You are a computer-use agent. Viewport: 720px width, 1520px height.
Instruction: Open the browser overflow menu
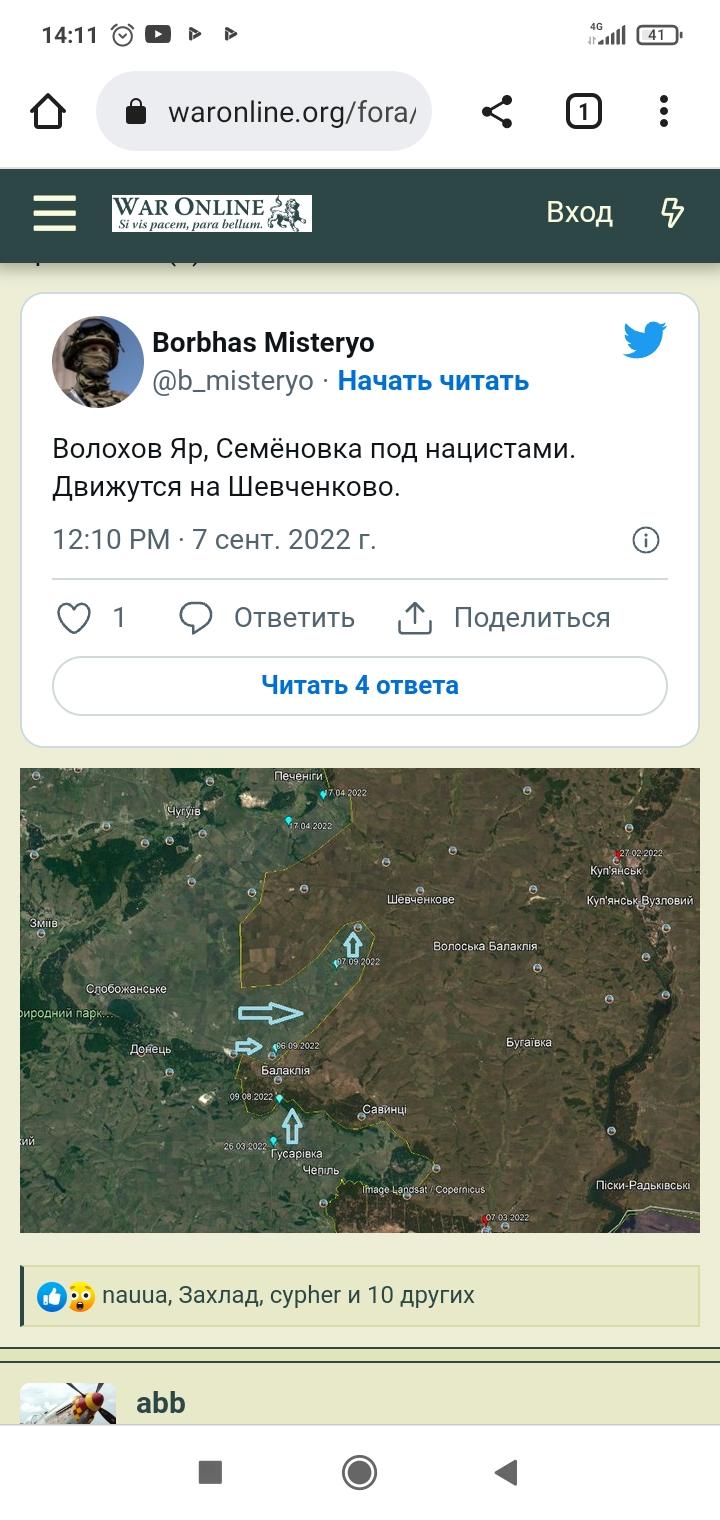[664, 111]
